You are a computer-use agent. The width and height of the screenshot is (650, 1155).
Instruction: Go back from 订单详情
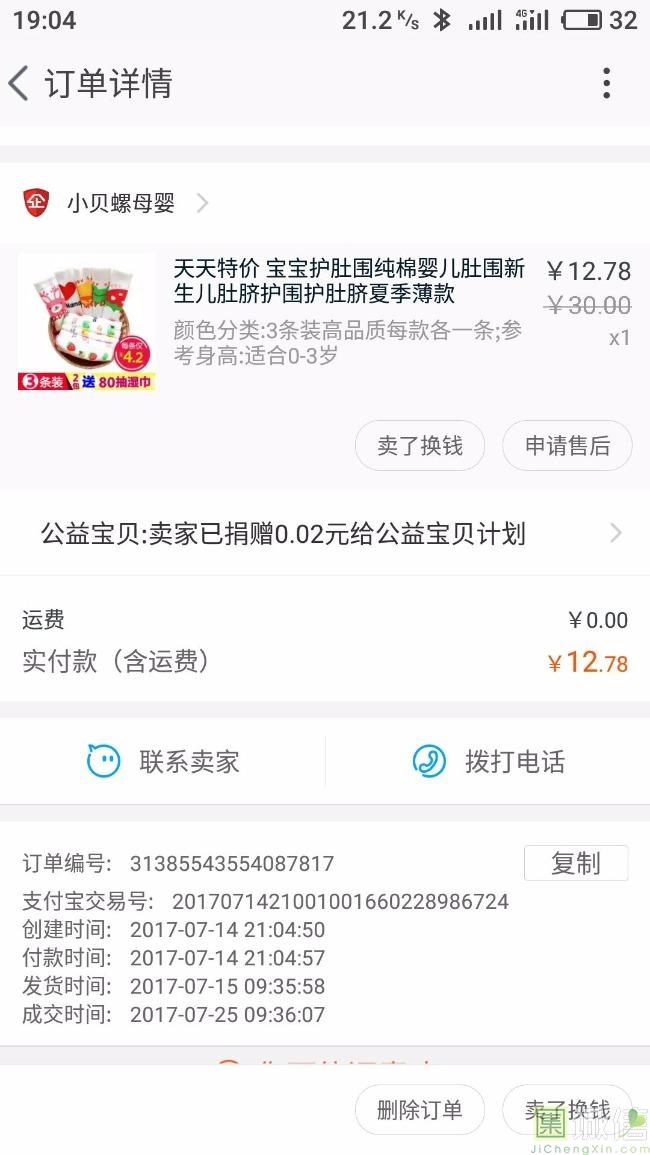[x=20, y=84]
